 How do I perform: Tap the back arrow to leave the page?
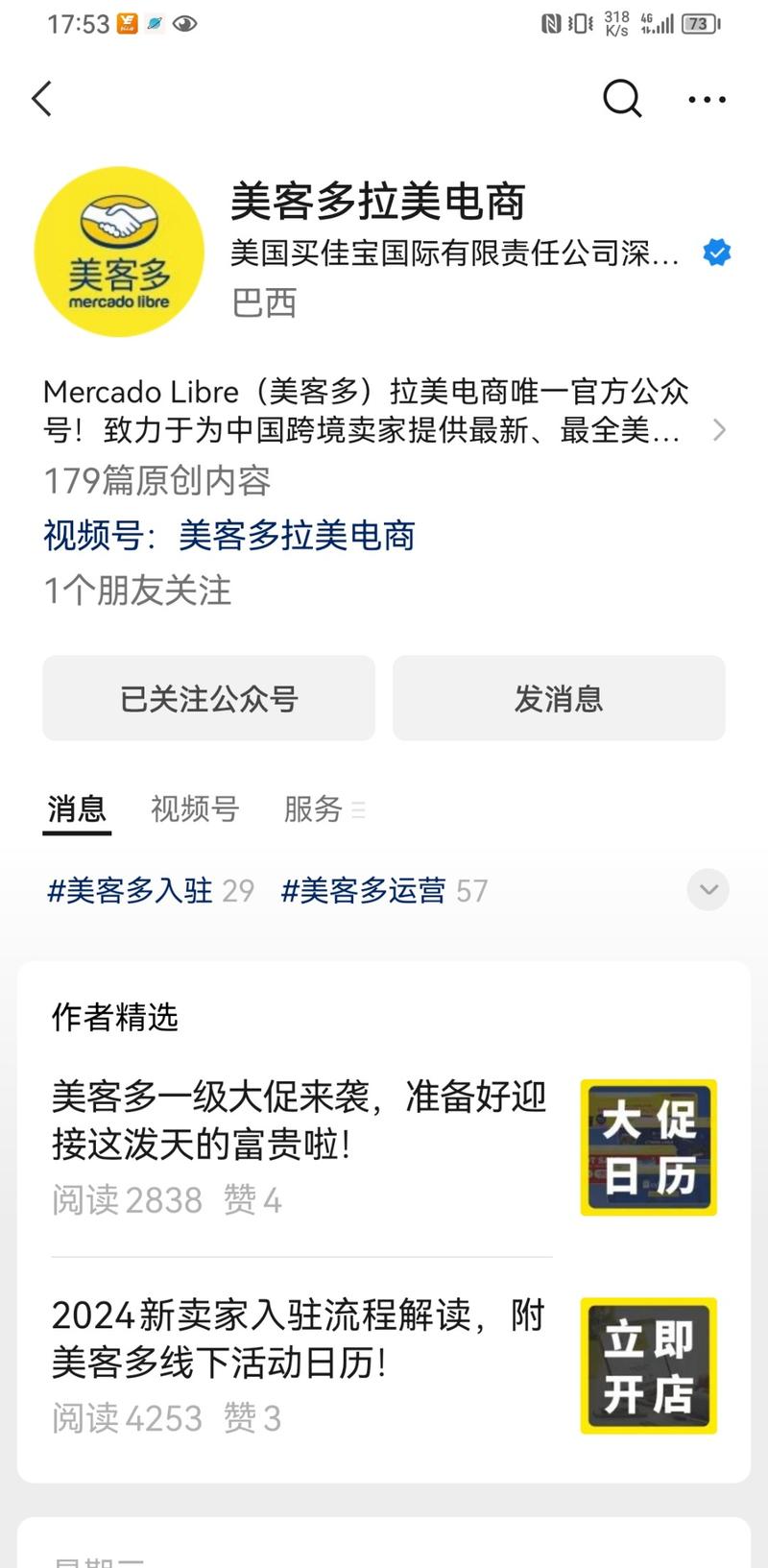40,99
